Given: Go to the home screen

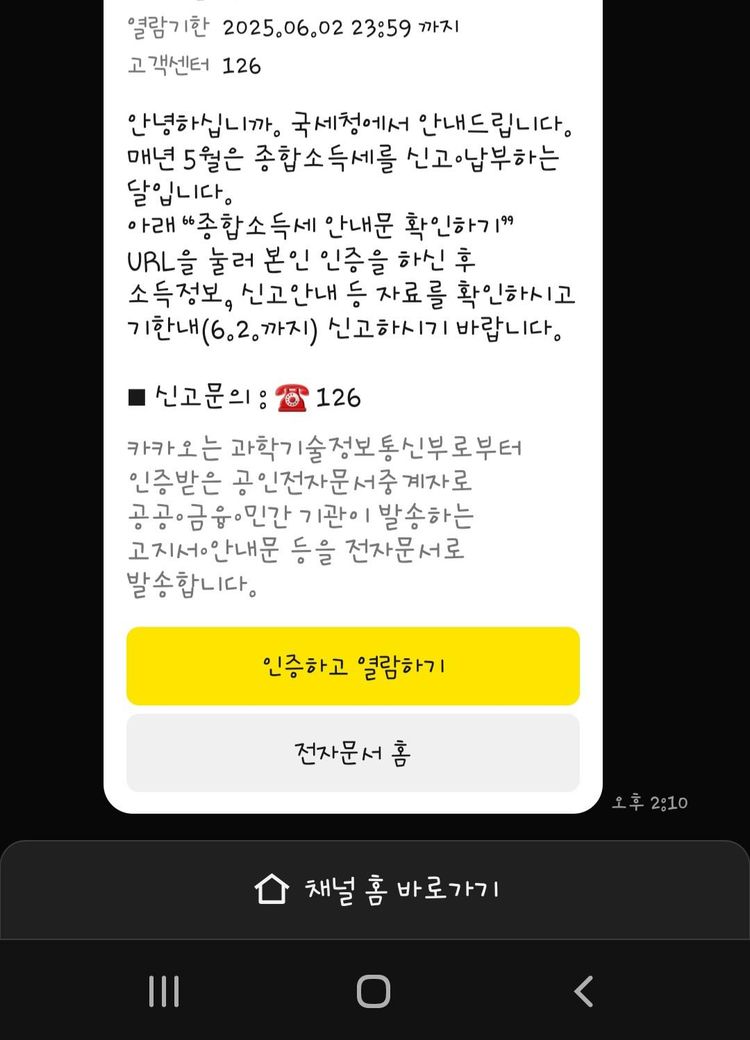Looking at the screenshot, I should pyautogui.click(x=373, y=991).
